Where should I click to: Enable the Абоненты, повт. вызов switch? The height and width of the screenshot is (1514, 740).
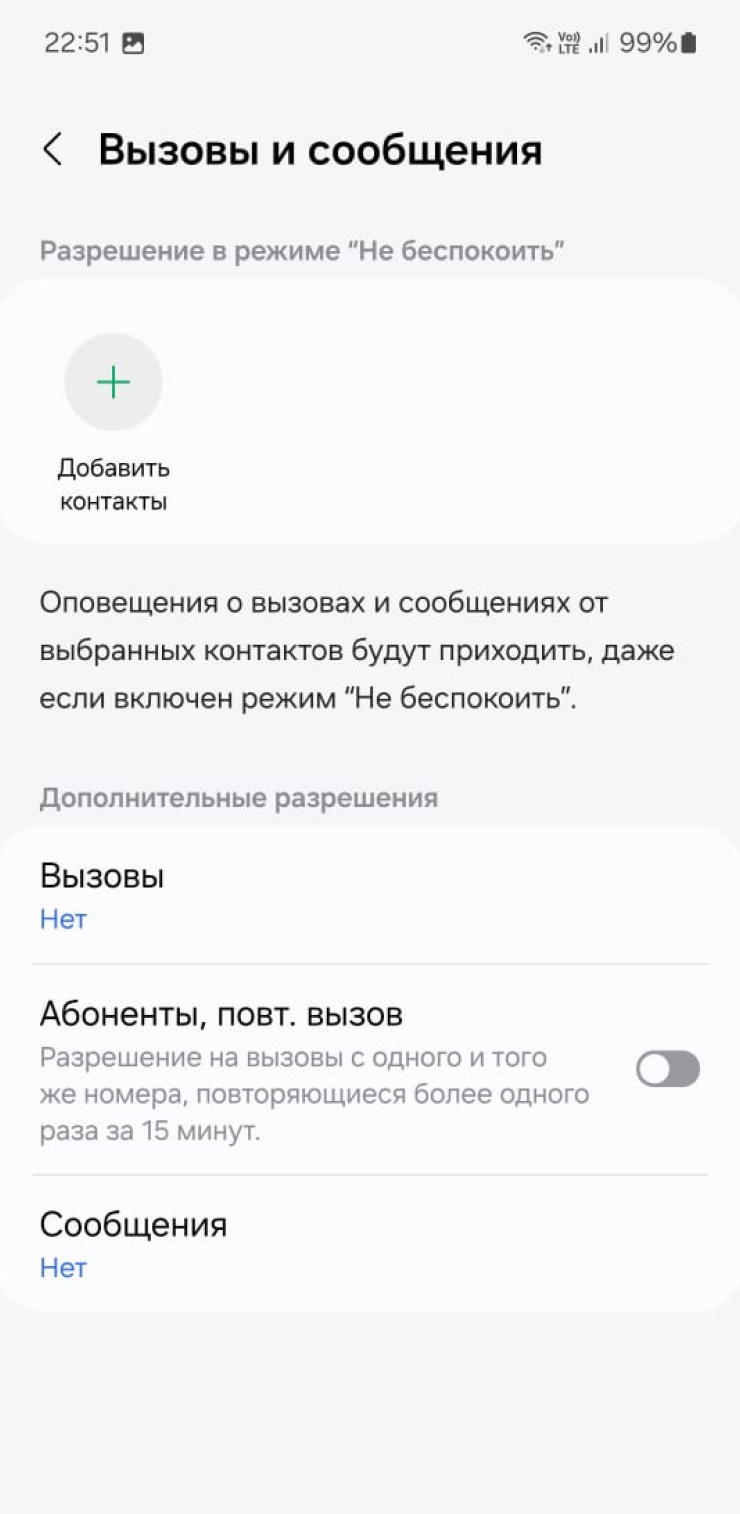pyautogui.click(x=667, y=1069)
